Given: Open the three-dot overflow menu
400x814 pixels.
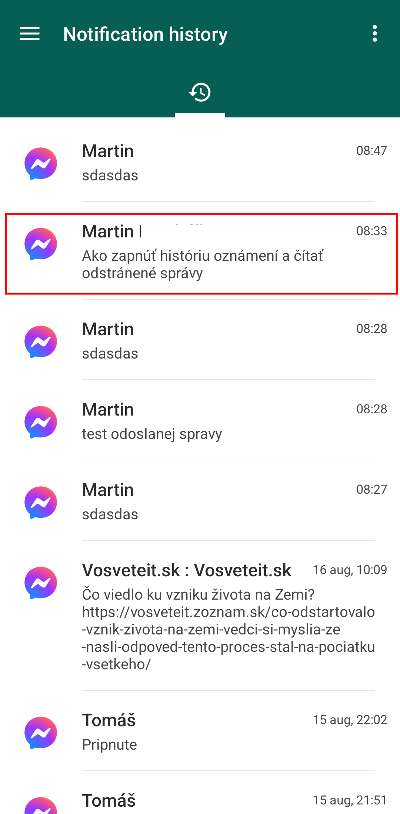Looking at the screenshot, I should (x=375, y=34).
